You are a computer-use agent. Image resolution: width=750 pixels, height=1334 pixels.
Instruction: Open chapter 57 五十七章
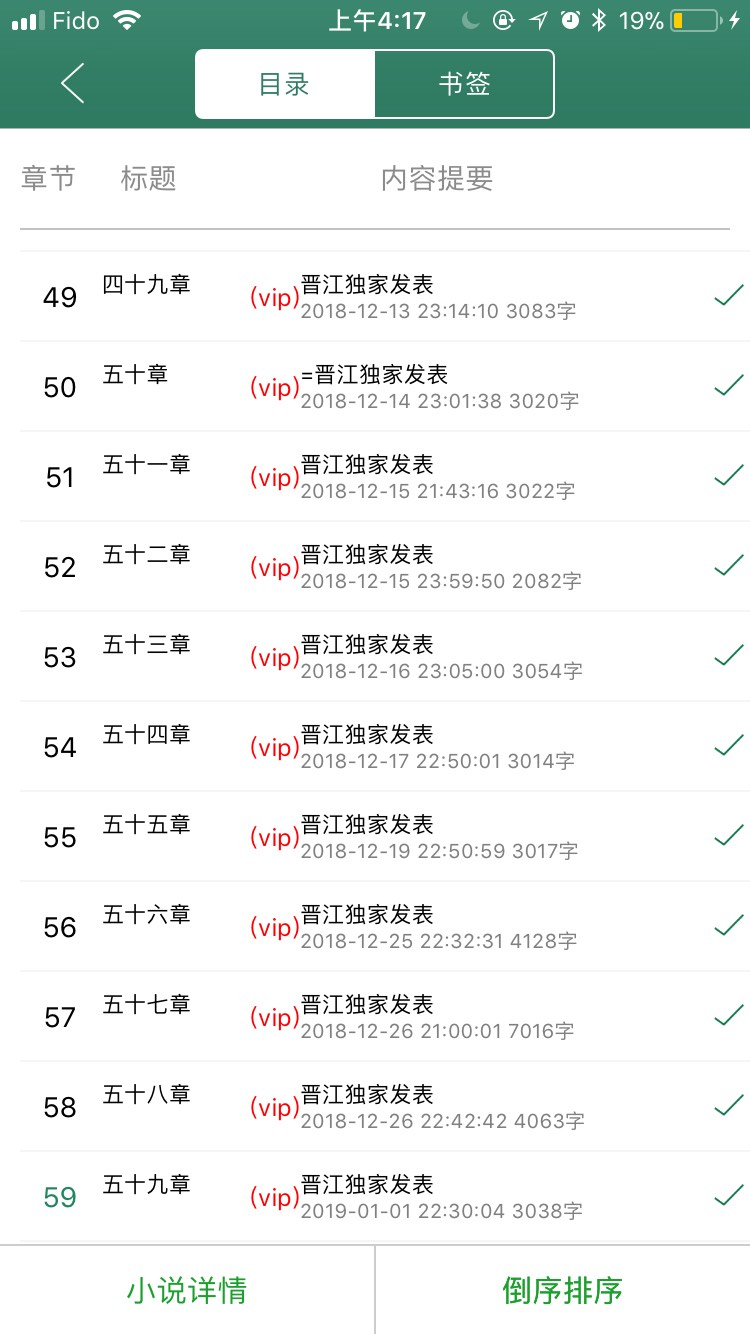(375, 1017)
